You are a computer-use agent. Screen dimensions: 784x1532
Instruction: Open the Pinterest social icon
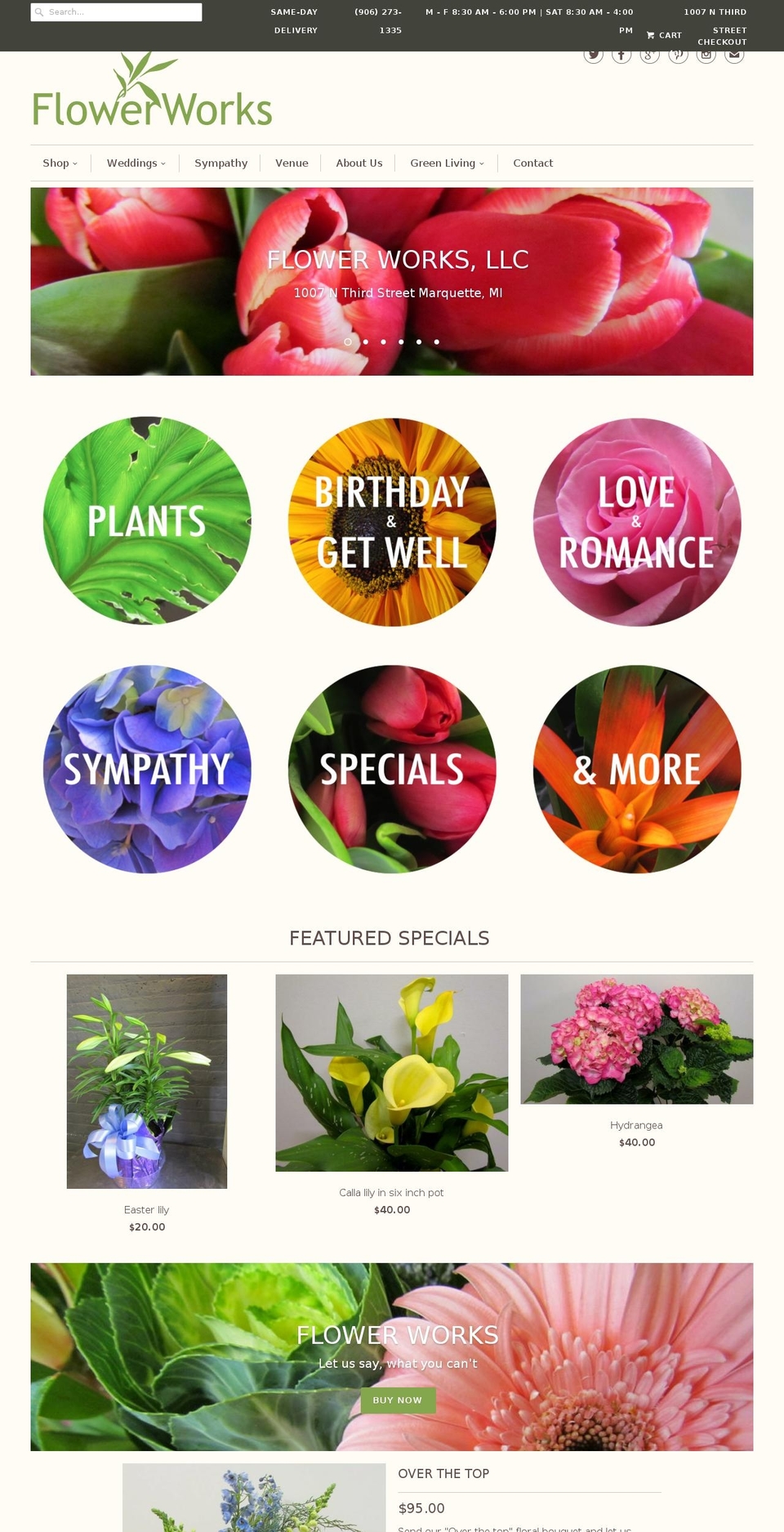point(677,53)
